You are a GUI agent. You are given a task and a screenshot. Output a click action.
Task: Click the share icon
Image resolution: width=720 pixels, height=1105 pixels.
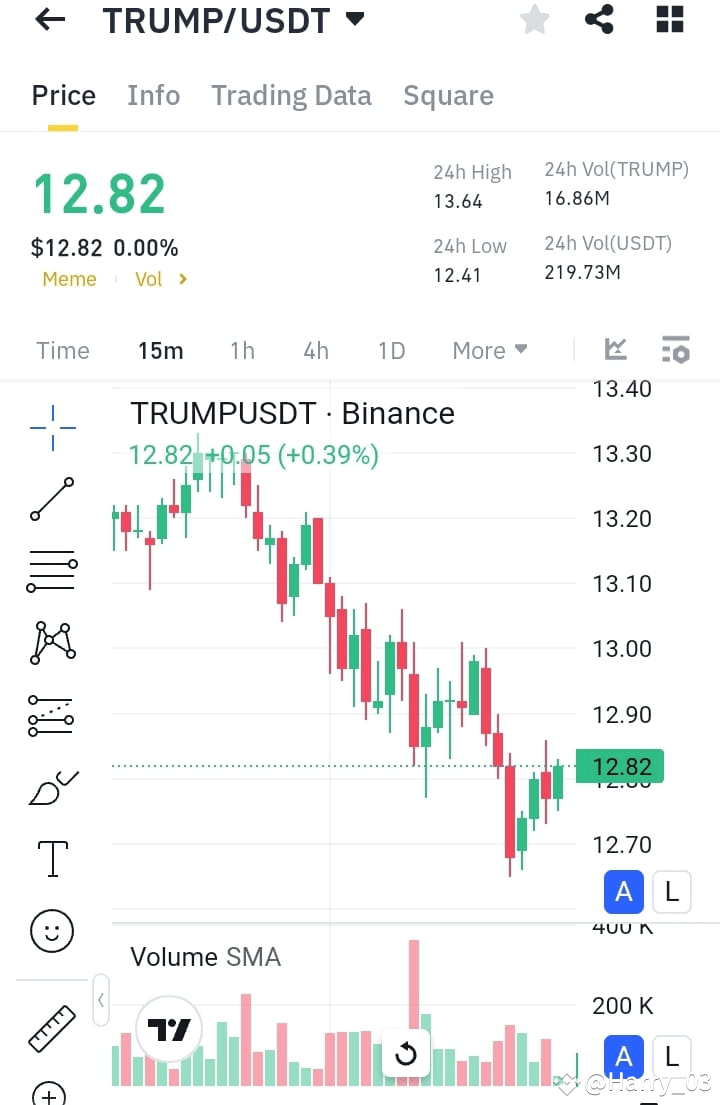[x=599, y=20]
